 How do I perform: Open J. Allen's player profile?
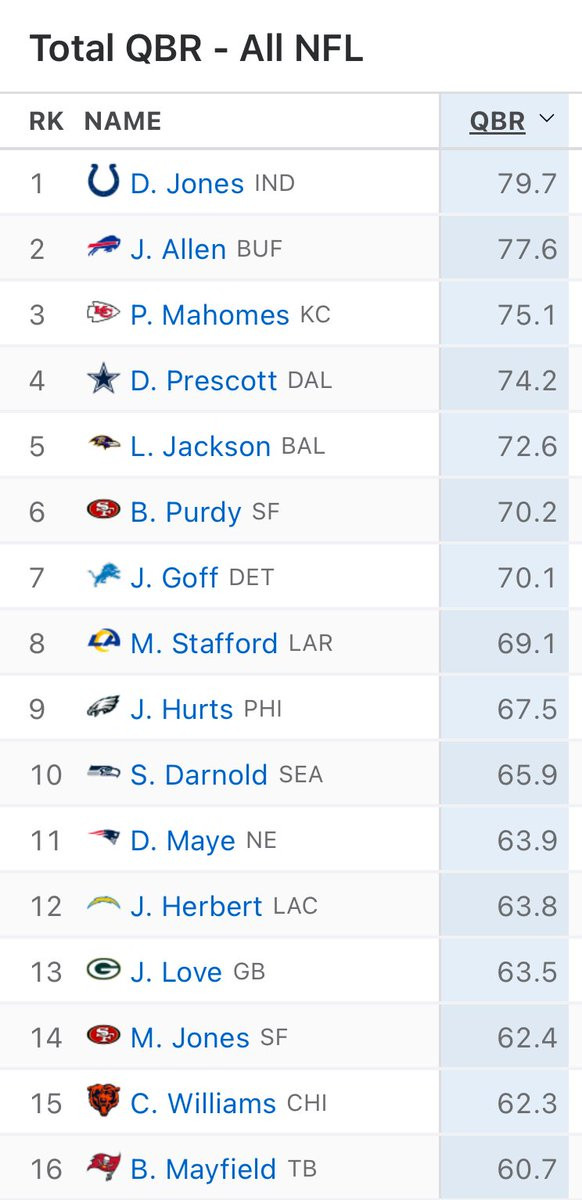pos(178,248)
